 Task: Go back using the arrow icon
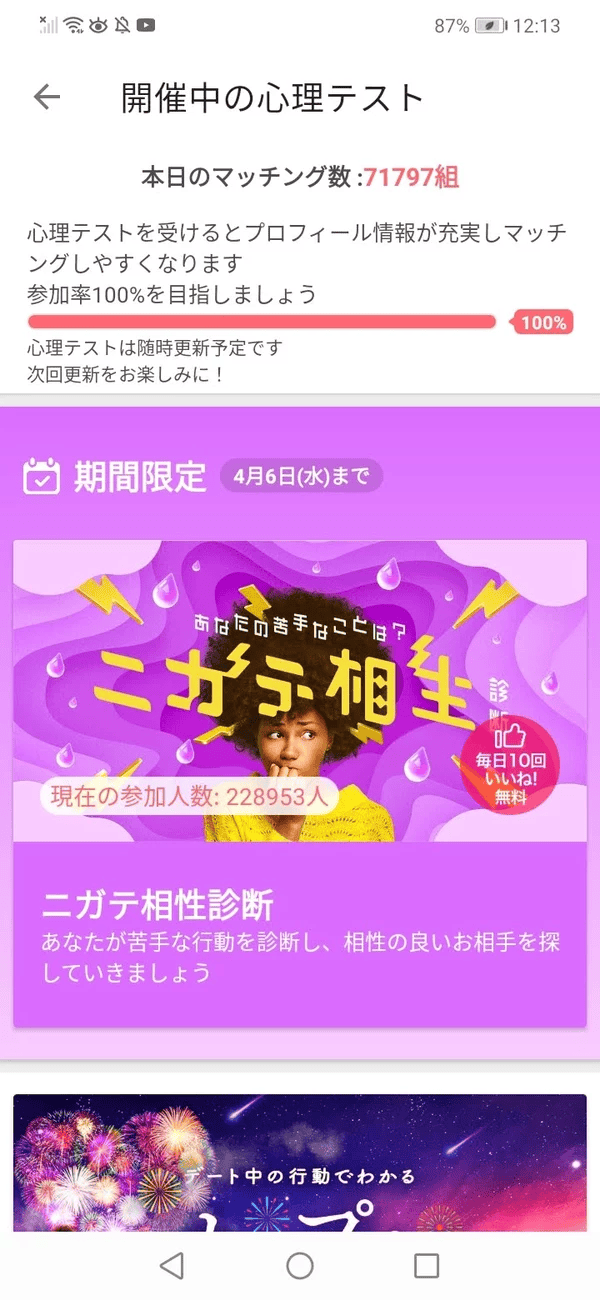coord(47,97)
